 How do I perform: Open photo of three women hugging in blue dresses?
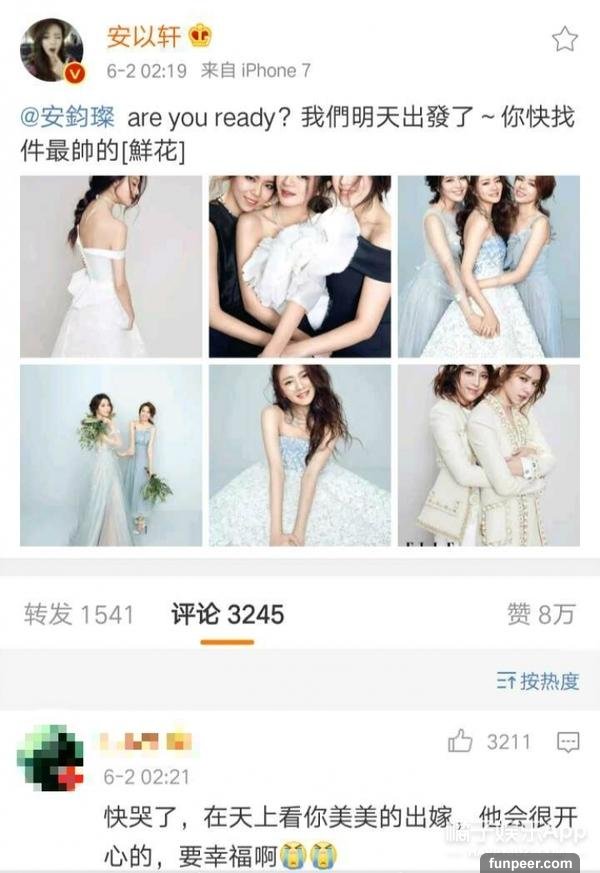point(488,267)
